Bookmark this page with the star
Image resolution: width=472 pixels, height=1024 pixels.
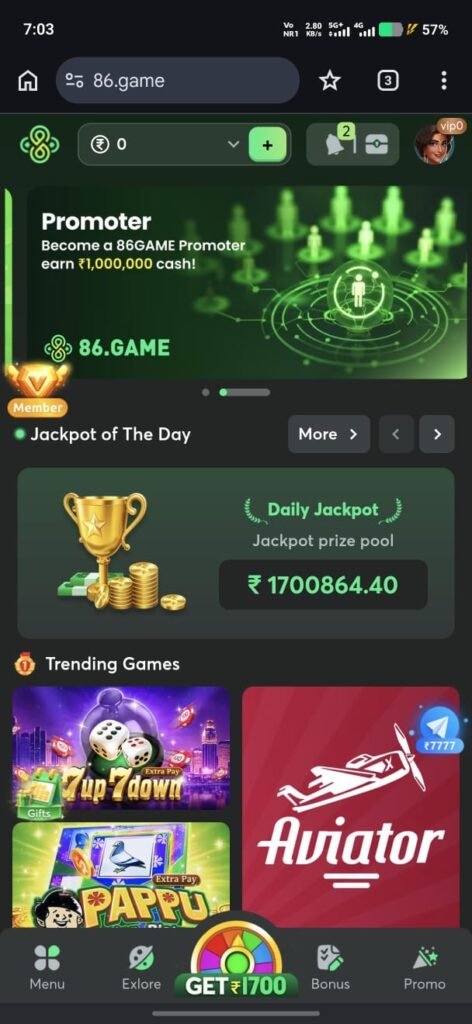(x=330, y=81)
